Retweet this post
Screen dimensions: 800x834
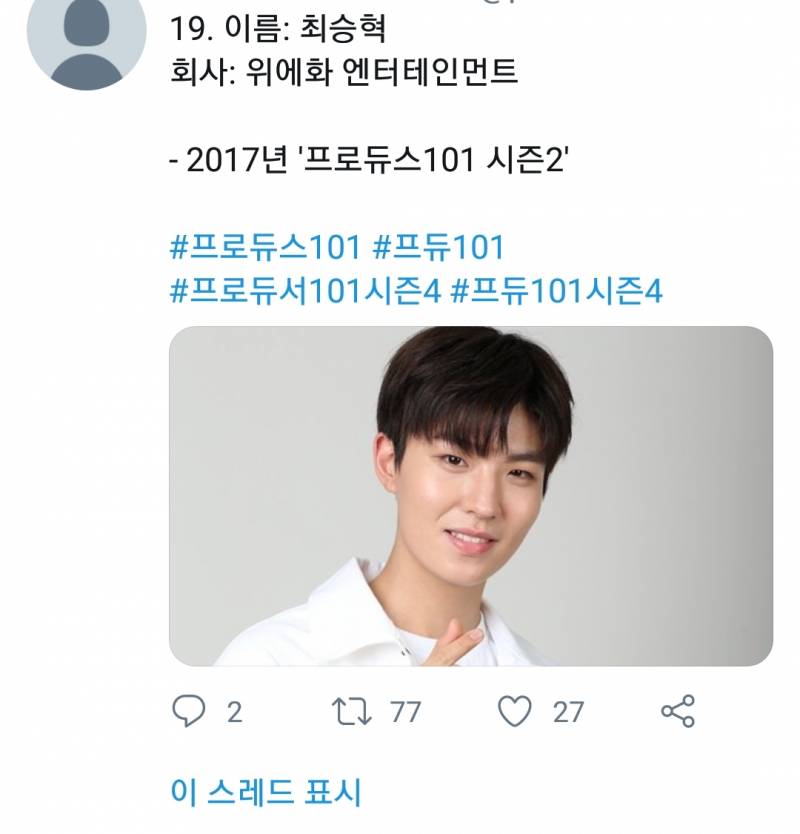tap(351, 711)
